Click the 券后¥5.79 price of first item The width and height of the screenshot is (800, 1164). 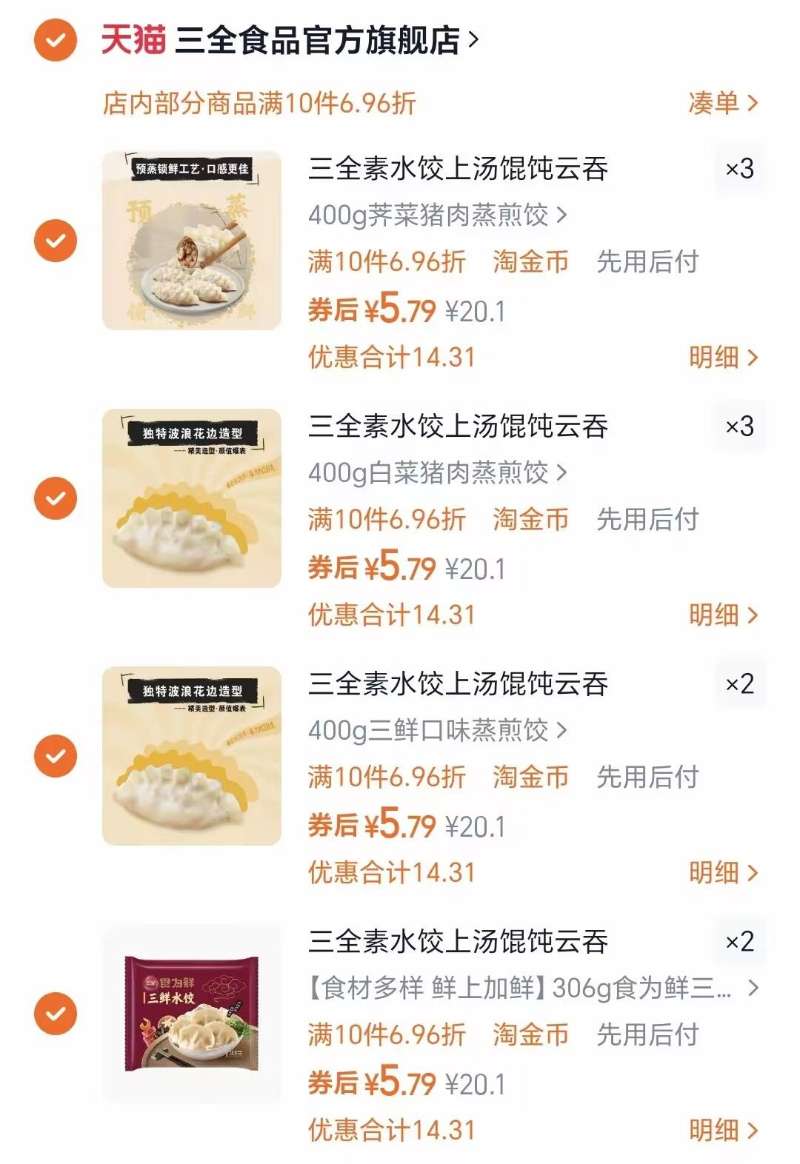pyautogui.click(x=363, y=307)
